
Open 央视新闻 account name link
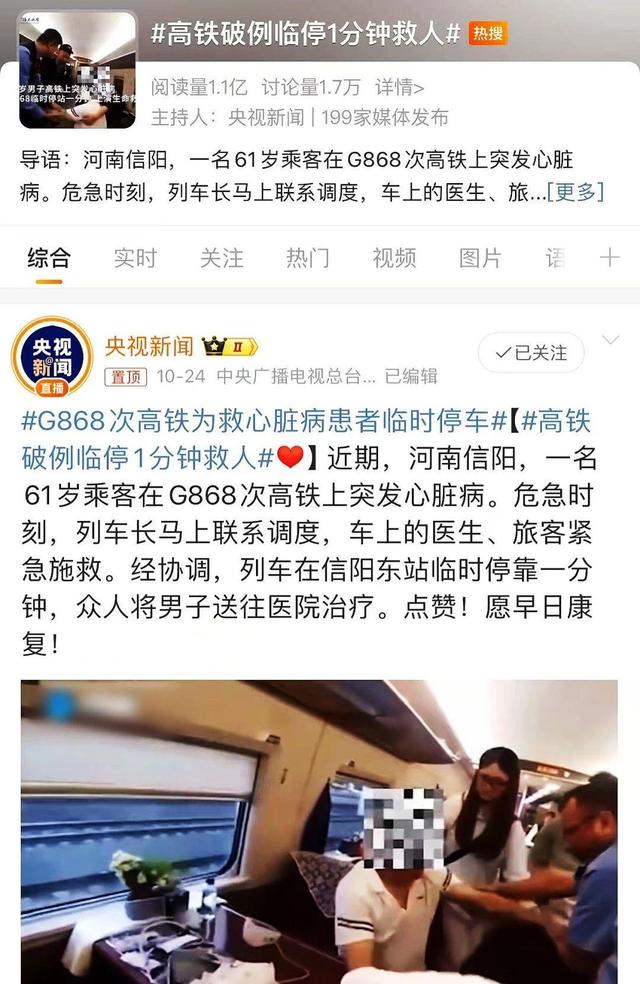(x=149, y=346)
